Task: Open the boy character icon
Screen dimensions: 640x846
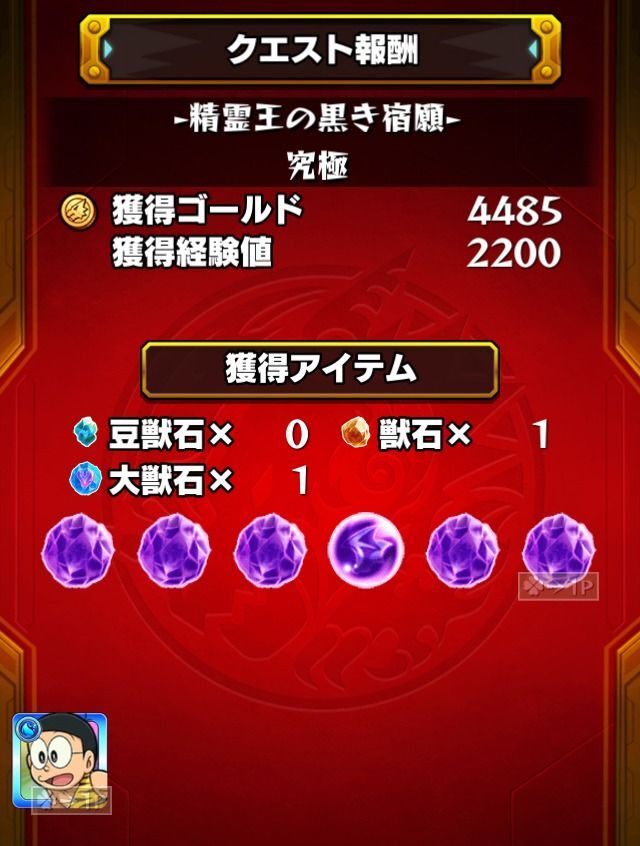Action: point(60,761)
